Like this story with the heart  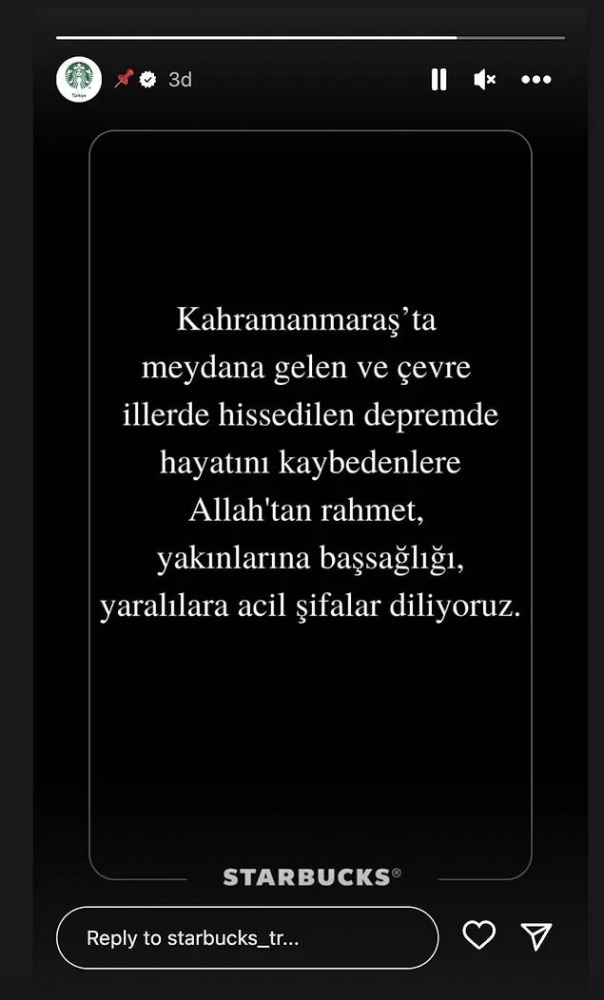tap(479, 935)
